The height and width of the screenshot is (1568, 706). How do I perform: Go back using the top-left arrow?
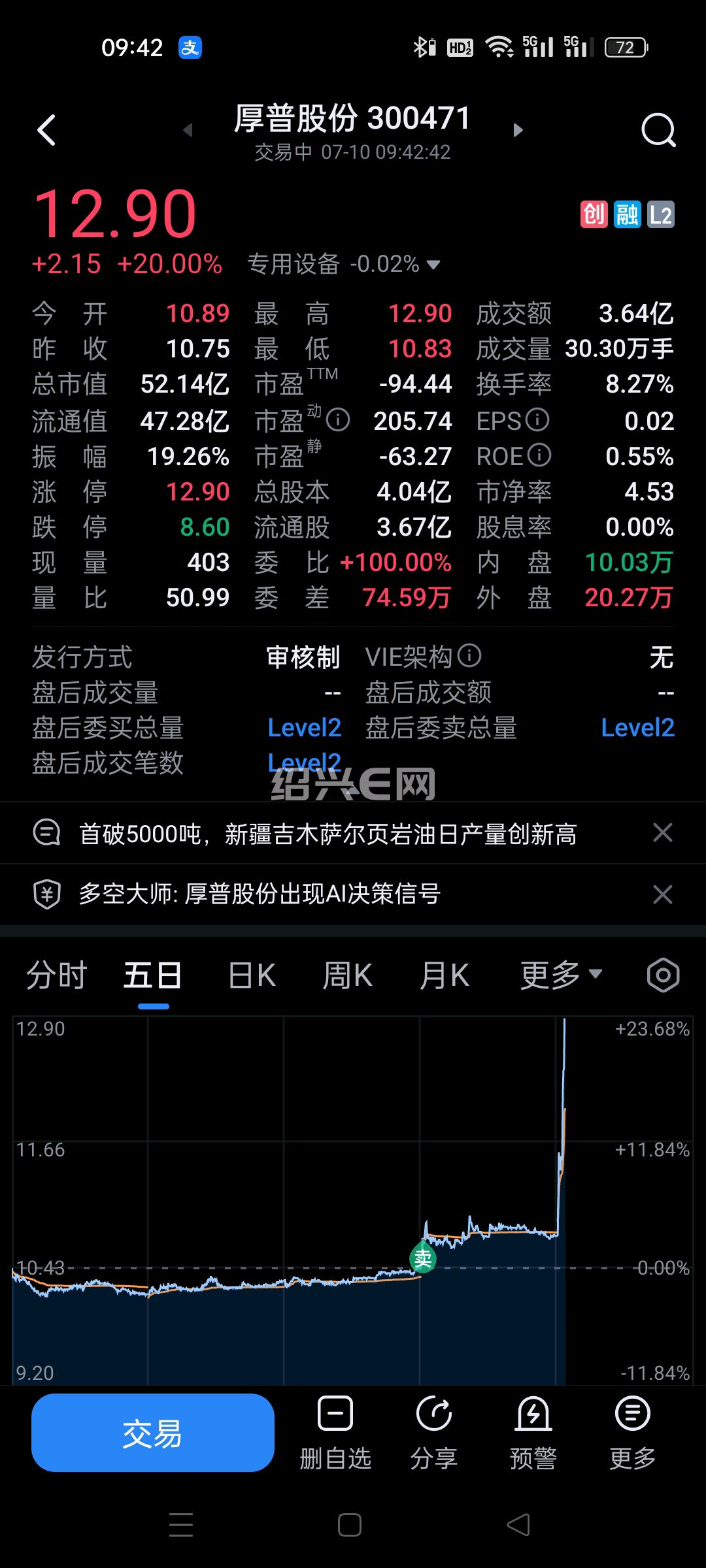click(46, 130)
